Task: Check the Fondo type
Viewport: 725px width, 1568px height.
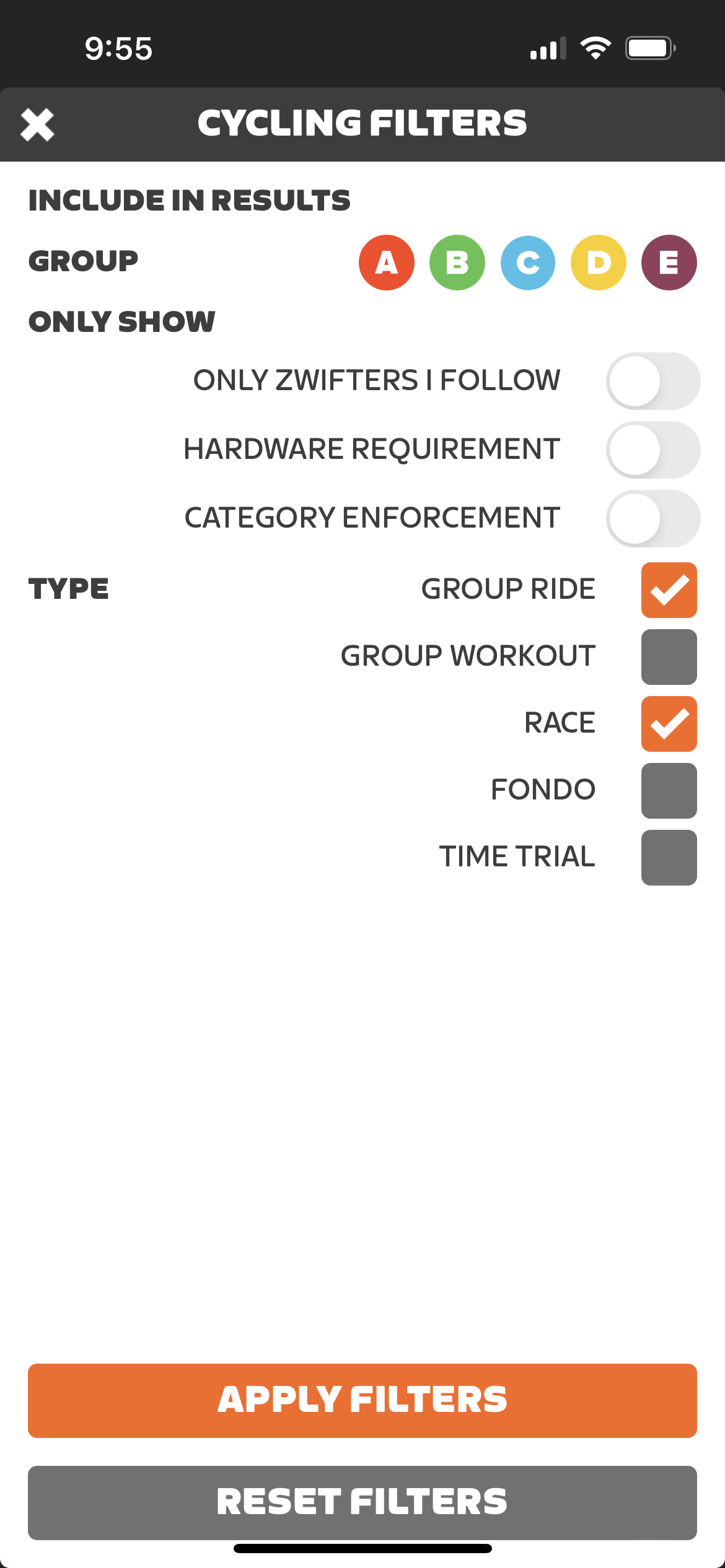Action: [669, 791]
